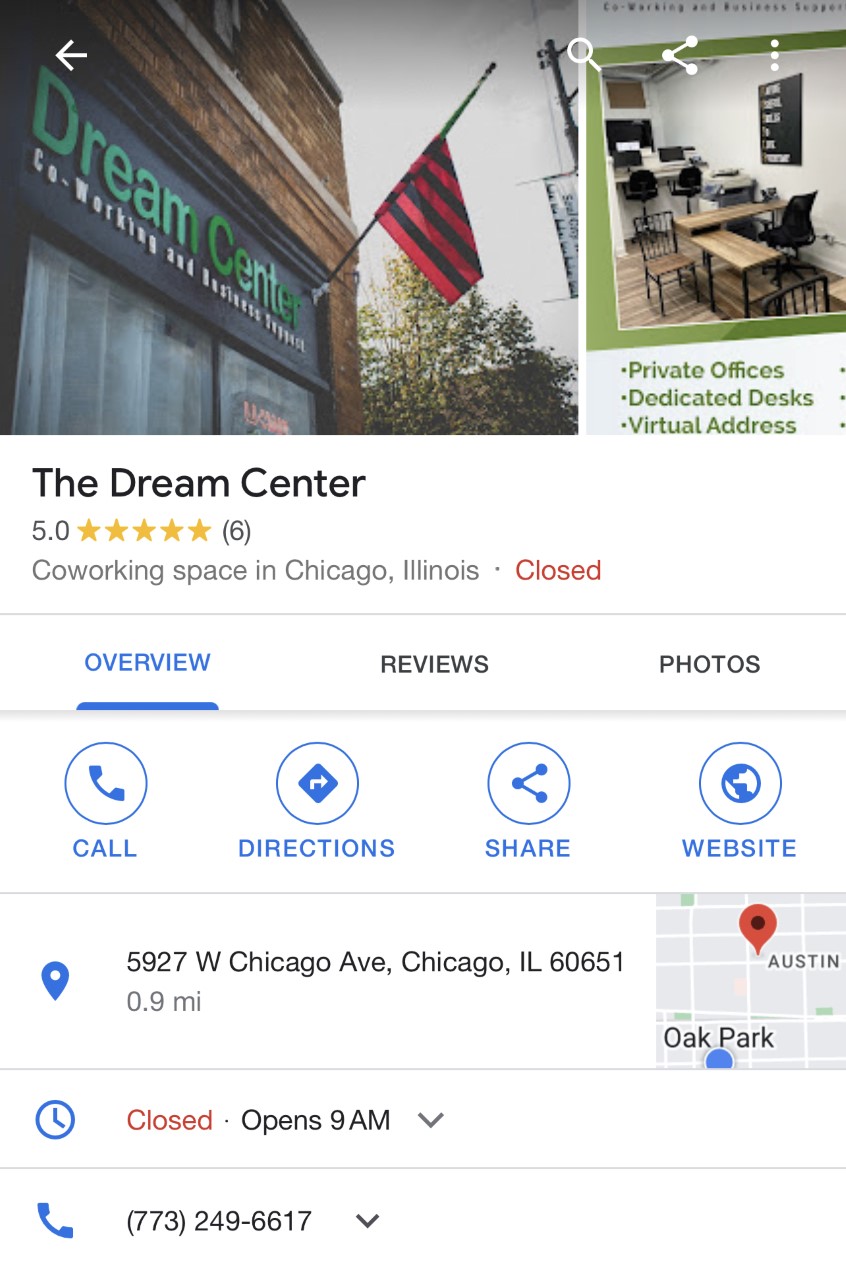
Task: Switch to the Reviews tab
Action: [x=434, y=664]
